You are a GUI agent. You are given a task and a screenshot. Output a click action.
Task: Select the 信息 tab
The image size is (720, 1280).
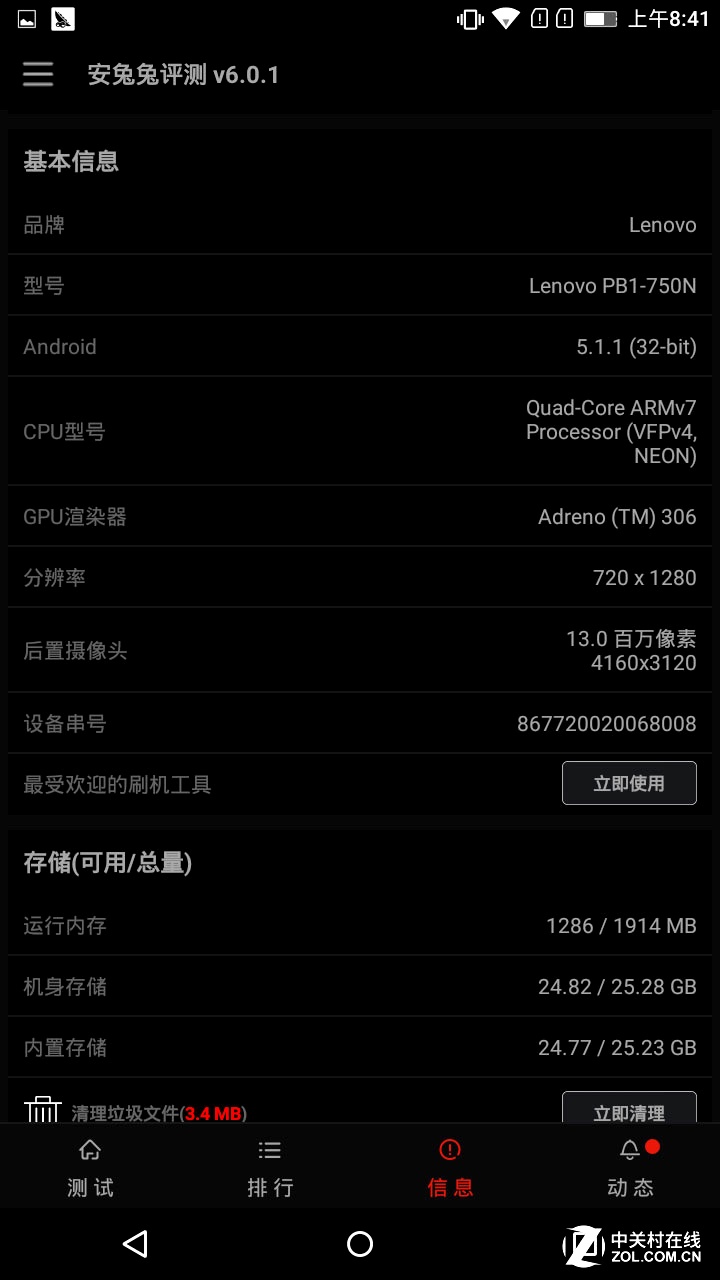[450, 1168]
